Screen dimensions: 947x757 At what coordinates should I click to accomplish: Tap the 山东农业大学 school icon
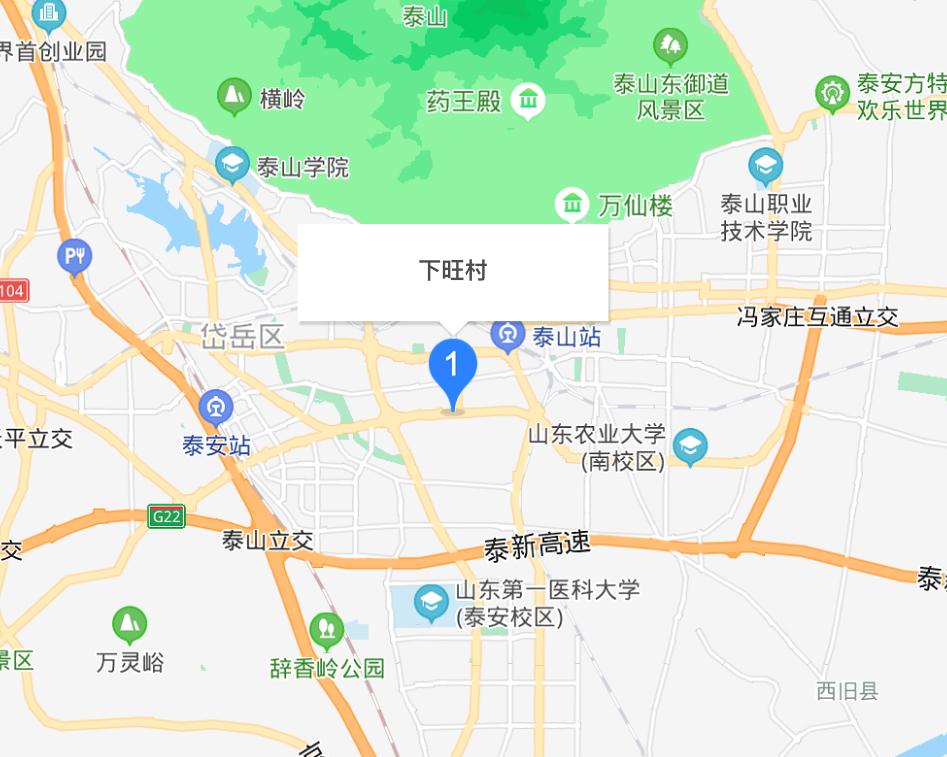point(690,446)
